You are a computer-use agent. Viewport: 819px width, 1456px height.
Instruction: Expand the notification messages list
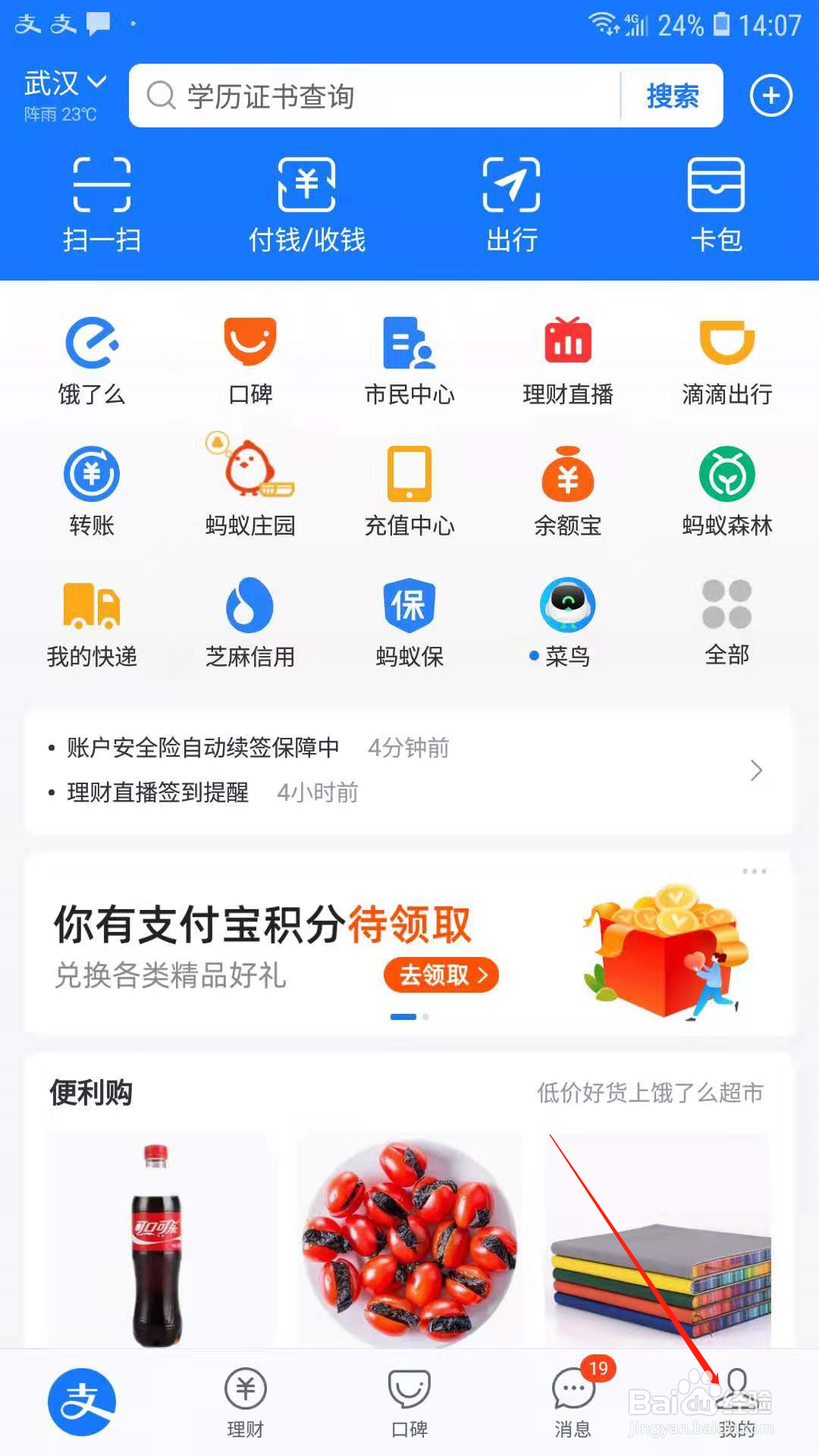click(x=755, y=770)
